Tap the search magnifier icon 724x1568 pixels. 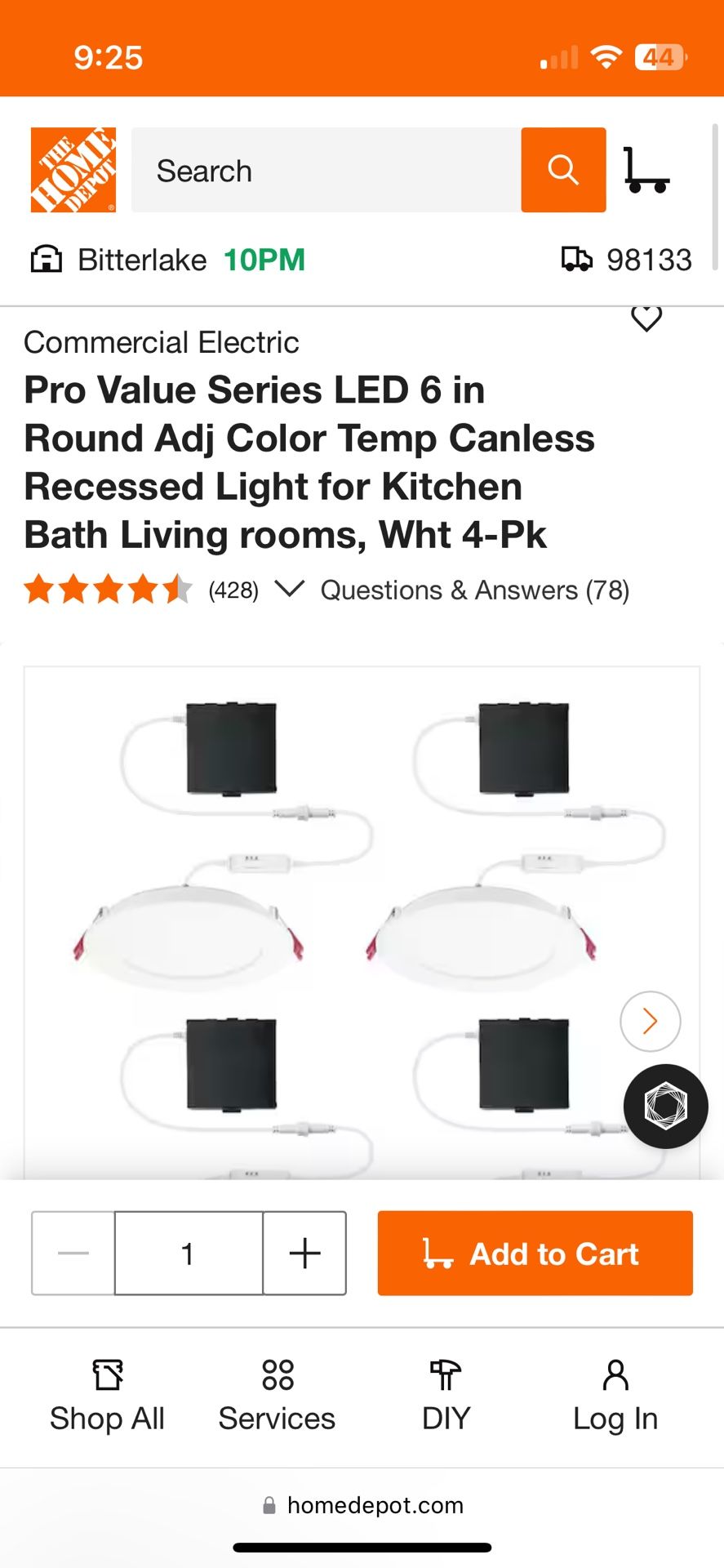562,170
